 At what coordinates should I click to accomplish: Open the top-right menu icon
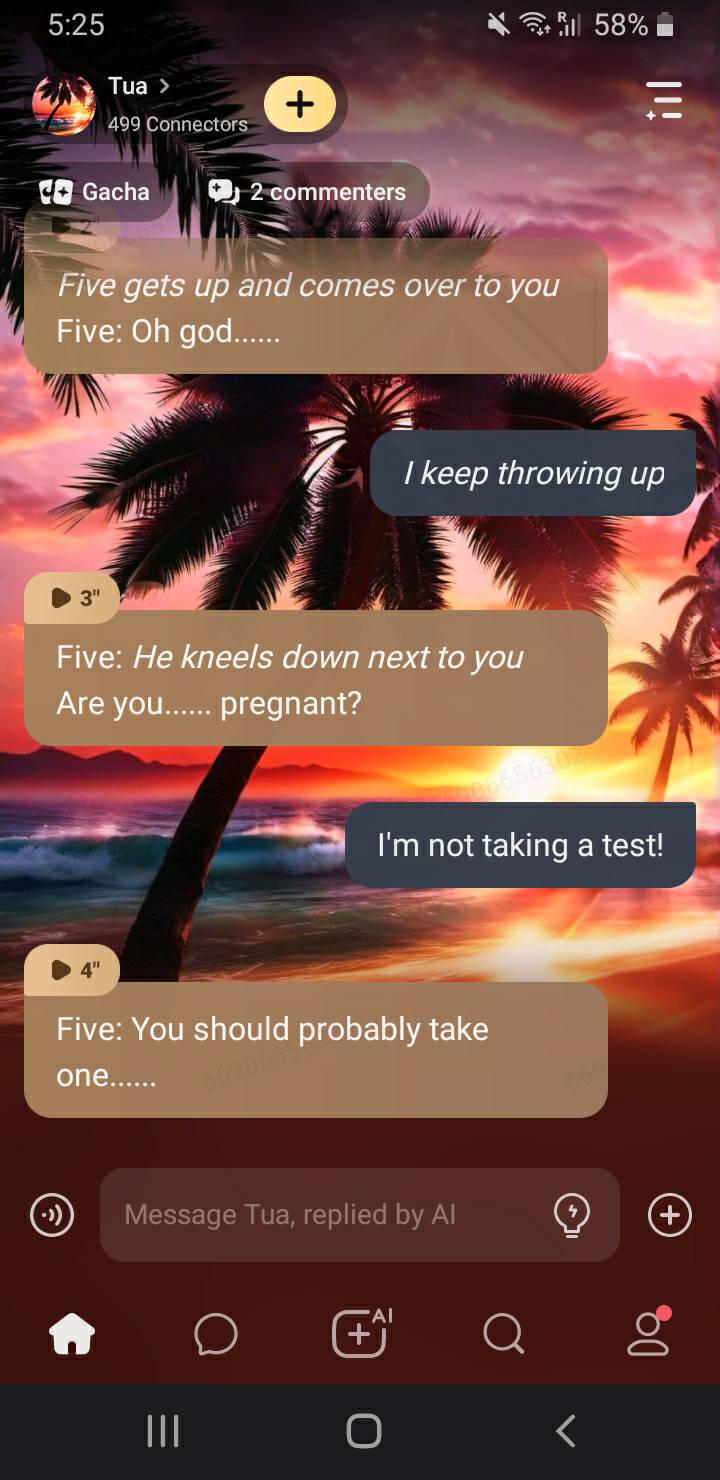pos(664,102)
